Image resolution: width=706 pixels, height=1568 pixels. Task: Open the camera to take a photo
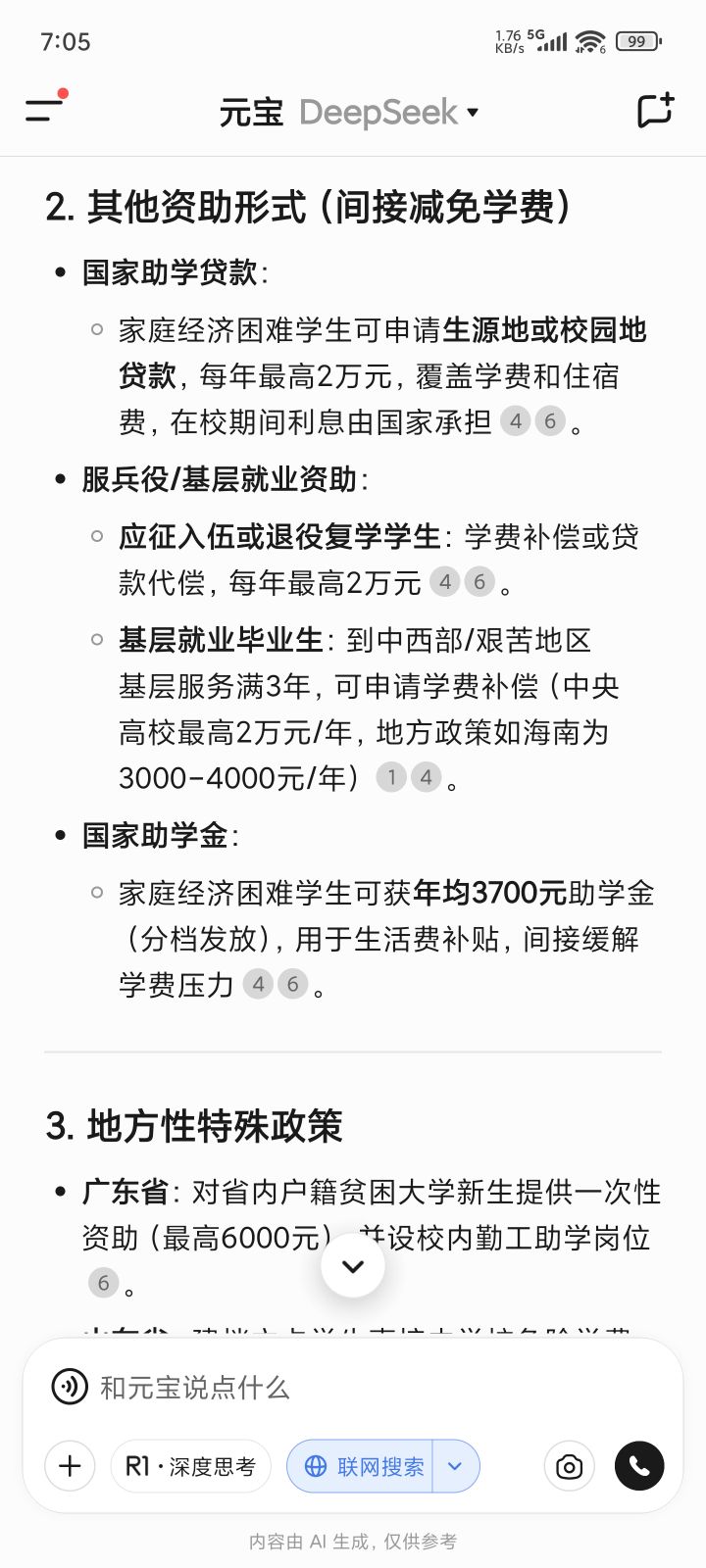(569, 1466)
